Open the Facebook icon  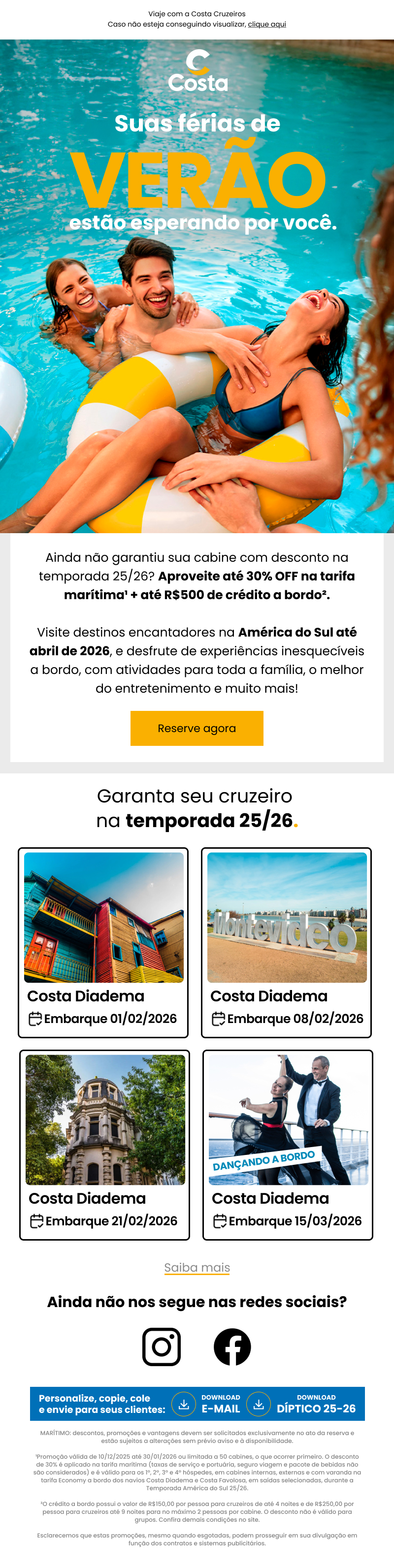coord(232,1347)
